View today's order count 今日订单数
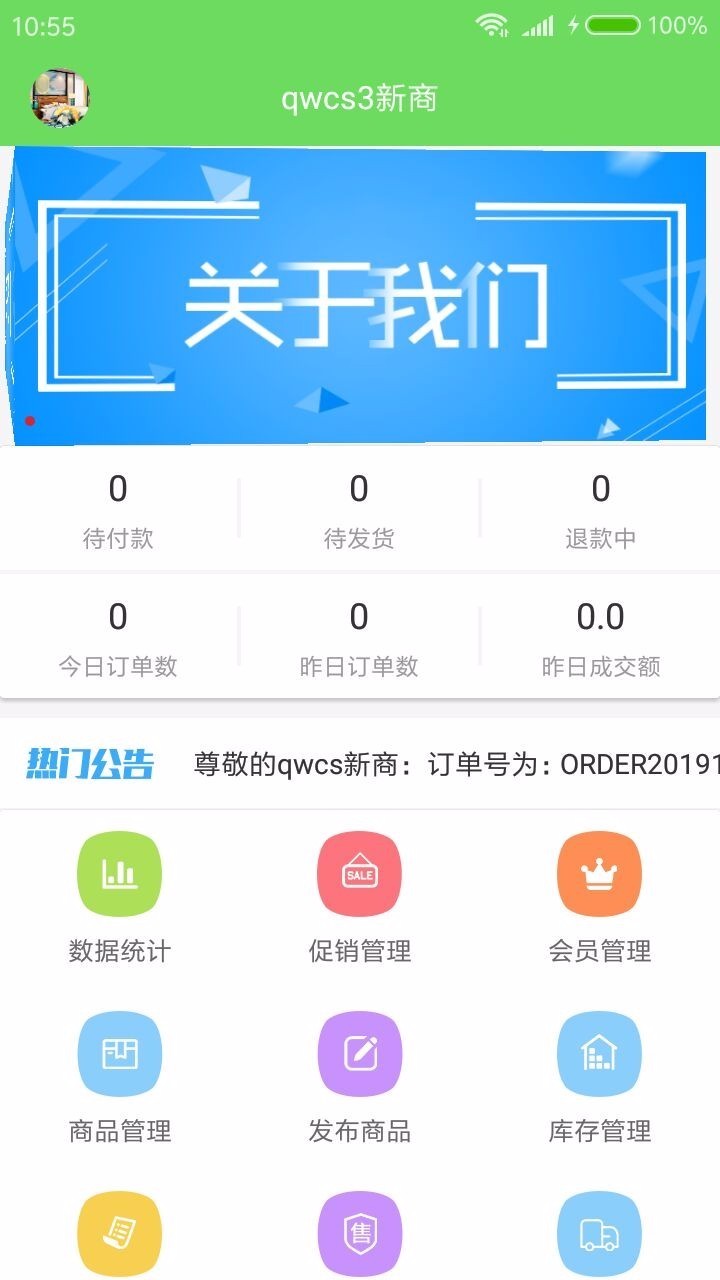Image resolution: width=720 pixels, height=1280 pixels. tap(119, 636)
